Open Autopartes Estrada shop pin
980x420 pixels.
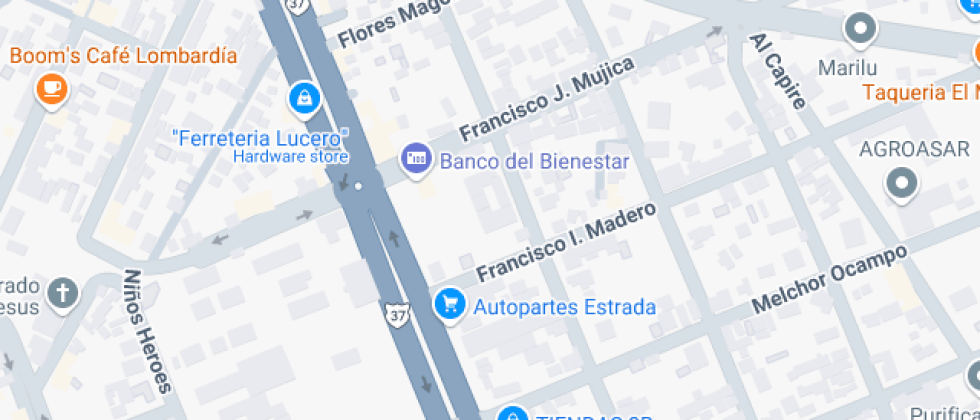click(449, 302)
